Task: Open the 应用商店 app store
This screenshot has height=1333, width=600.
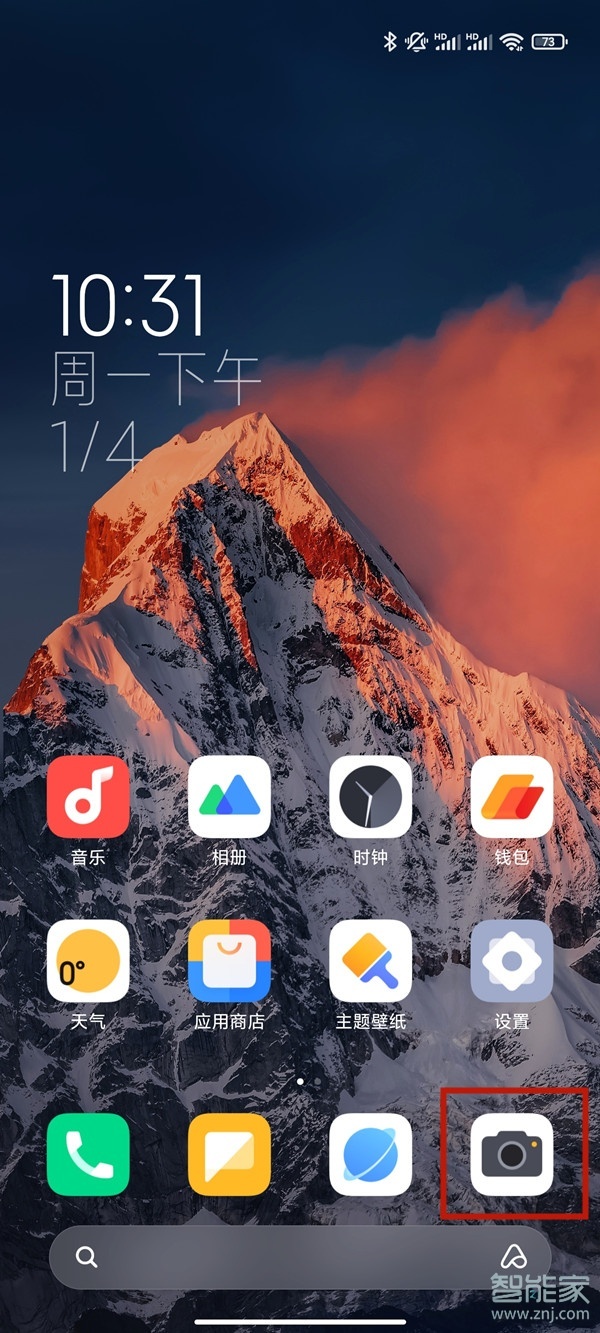Action: (229, 960)
